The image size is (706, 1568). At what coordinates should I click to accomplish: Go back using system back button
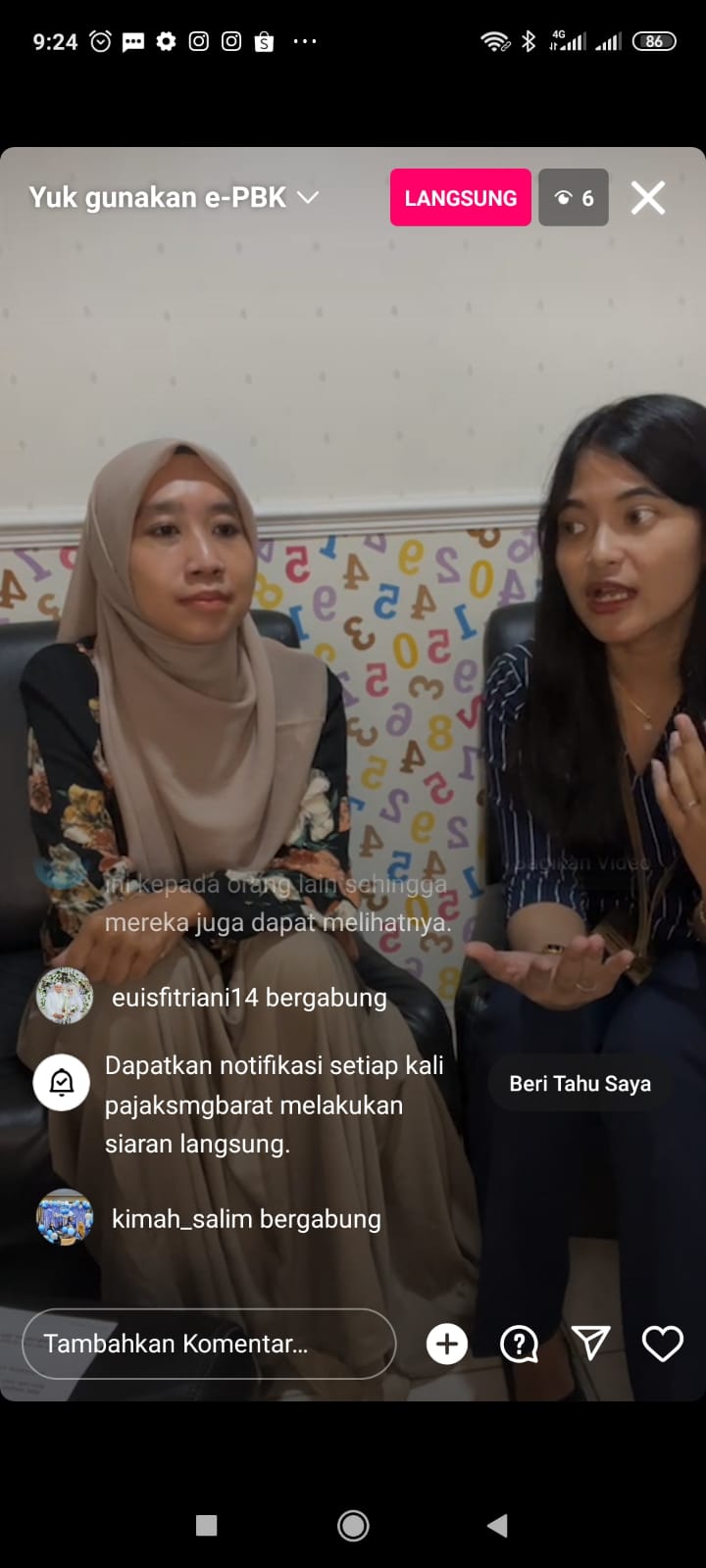[x=498, y=1525]
